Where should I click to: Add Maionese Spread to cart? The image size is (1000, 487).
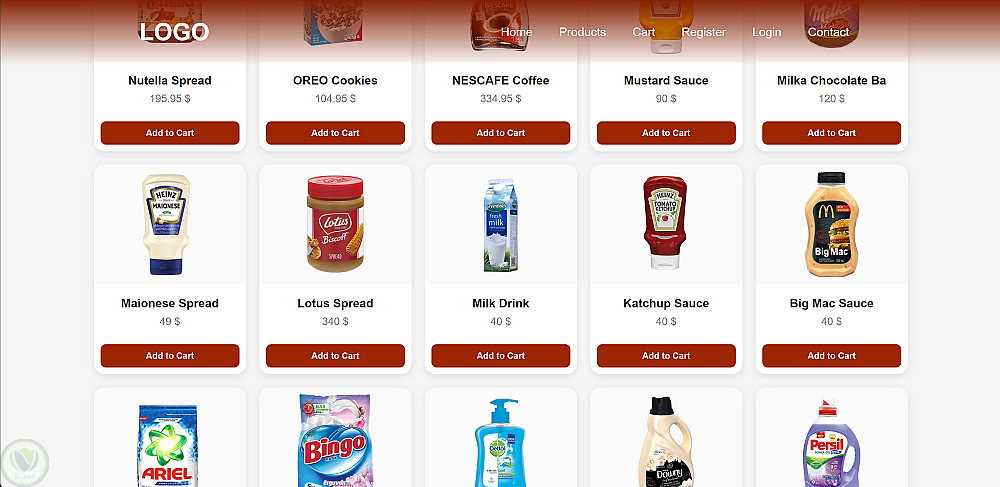click(170, 356)
